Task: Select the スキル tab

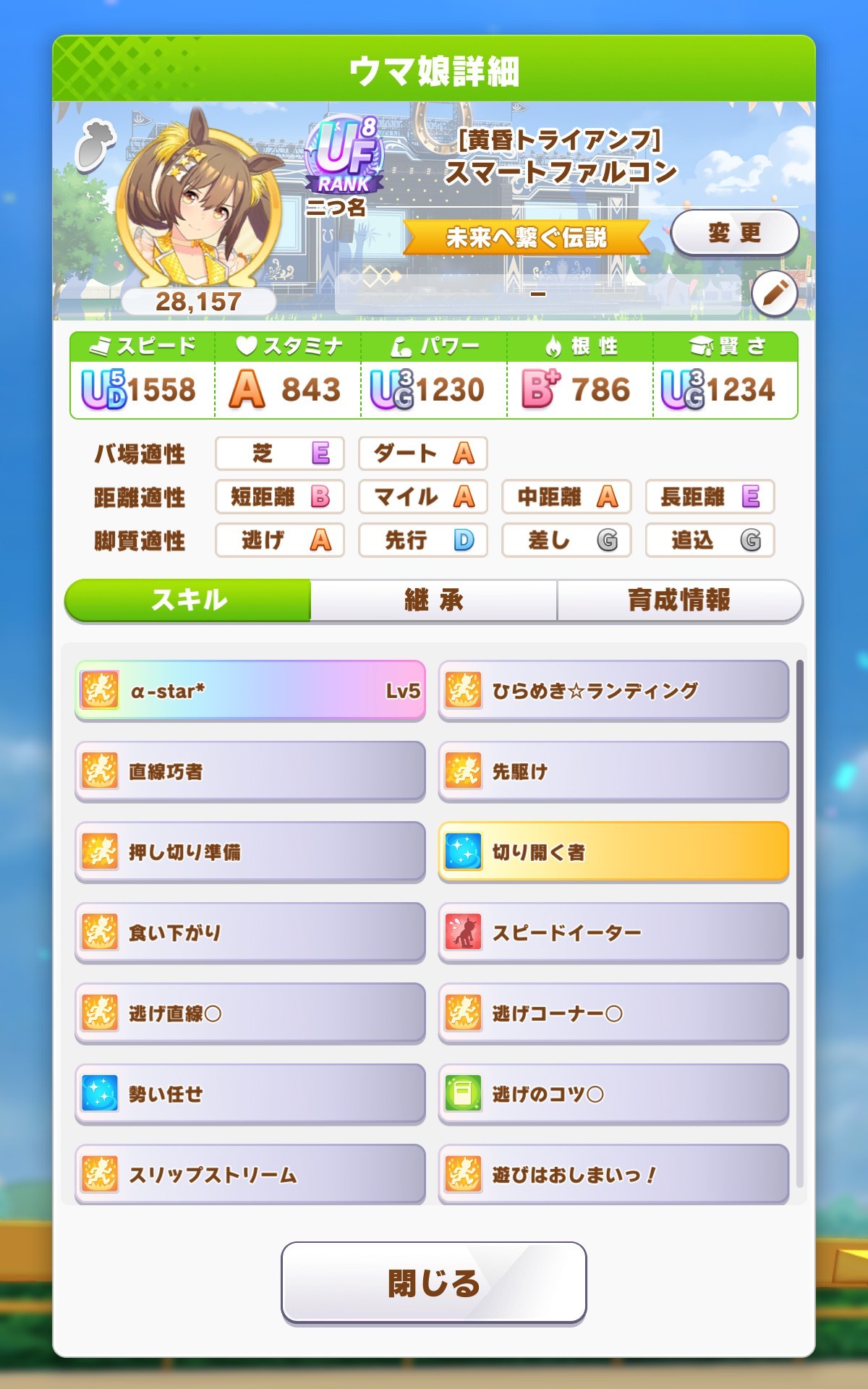Action: pyautogui.click(x=189, y=600)
